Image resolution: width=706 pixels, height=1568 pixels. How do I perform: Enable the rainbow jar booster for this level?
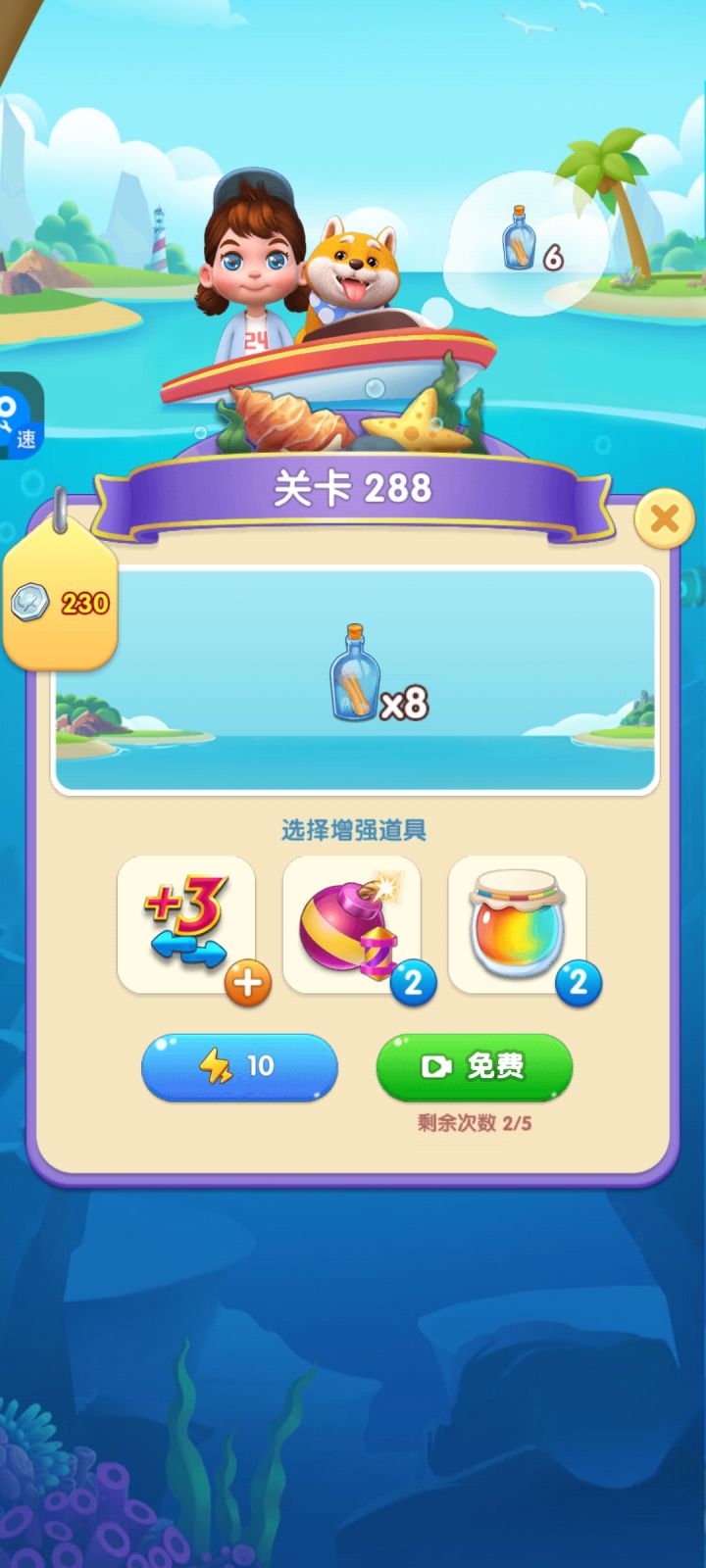coord(518,921)
